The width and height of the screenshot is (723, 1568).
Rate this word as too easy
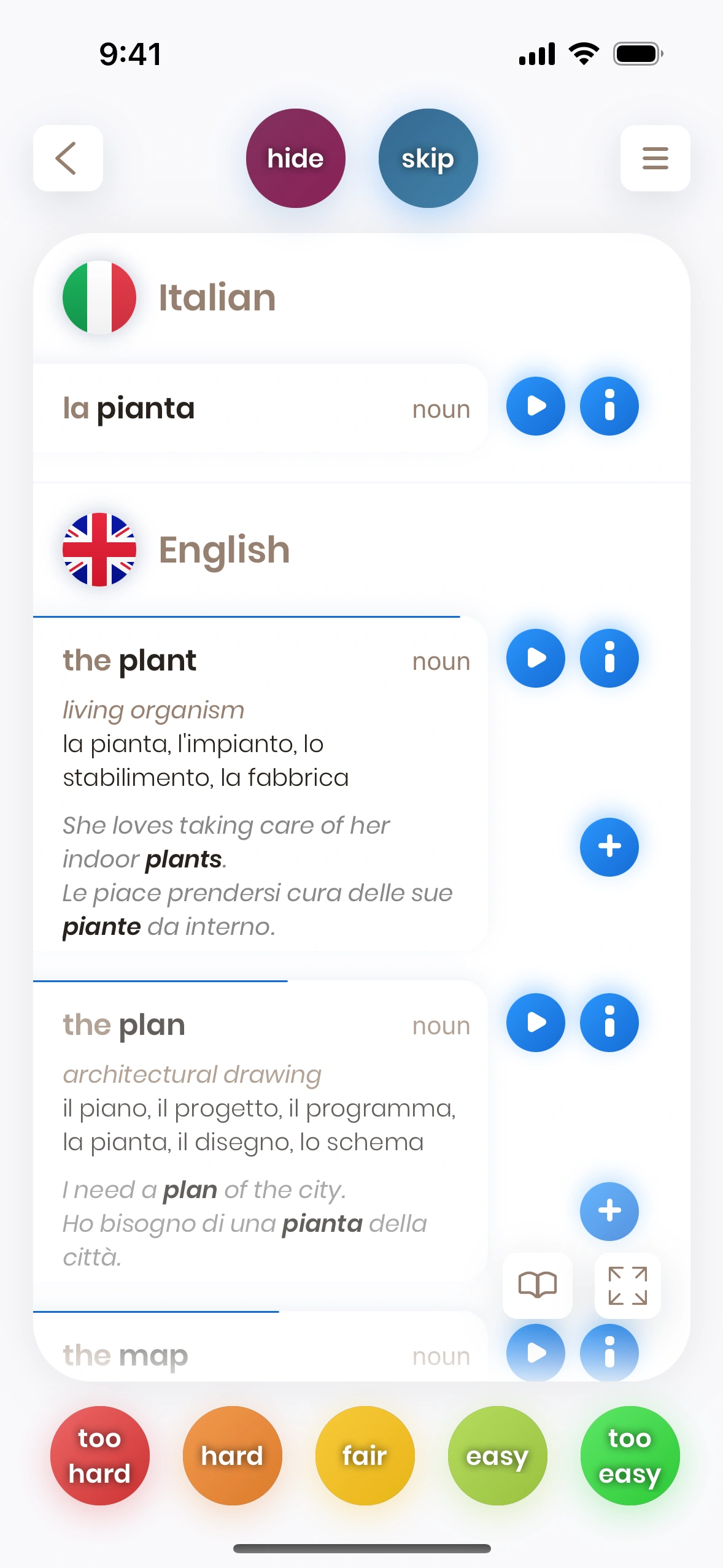tap(630, 1455)
